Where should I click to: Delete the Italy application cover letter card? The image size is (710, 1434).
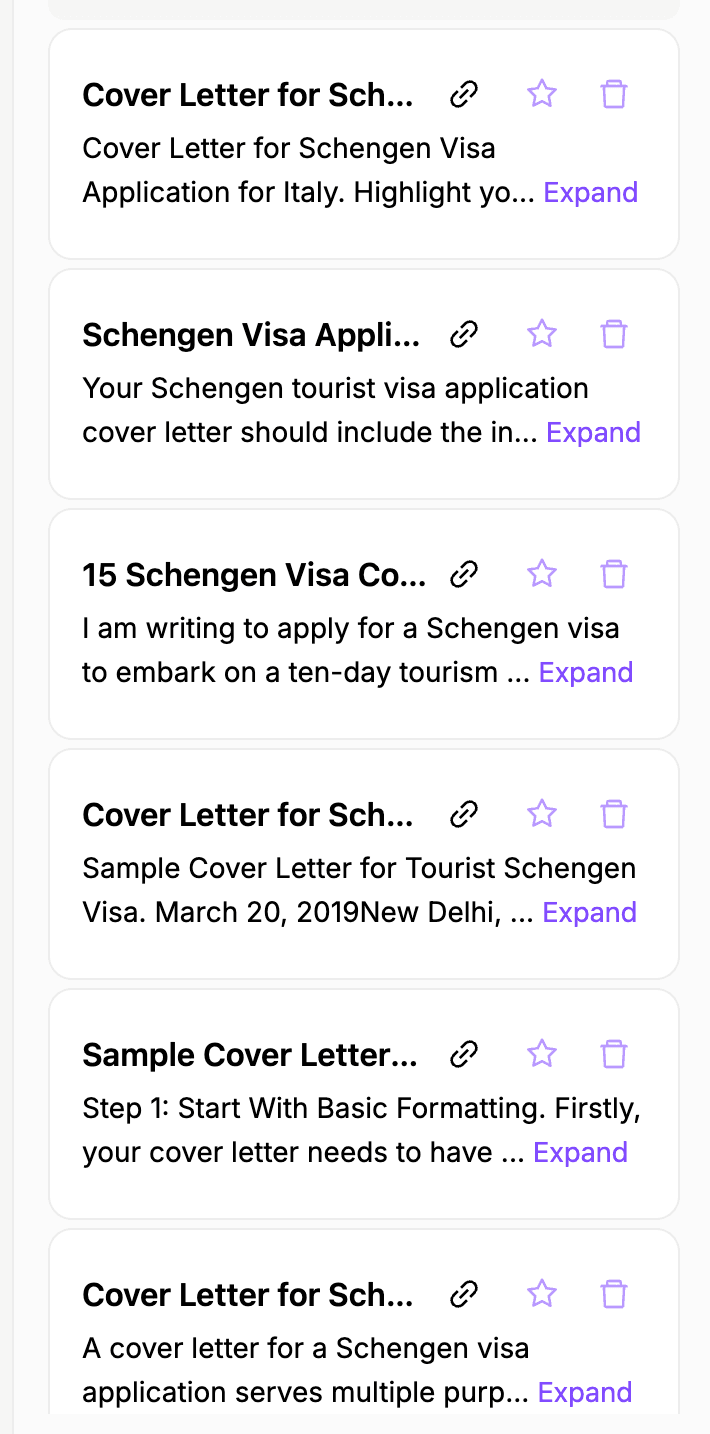(x=614, y=94)
